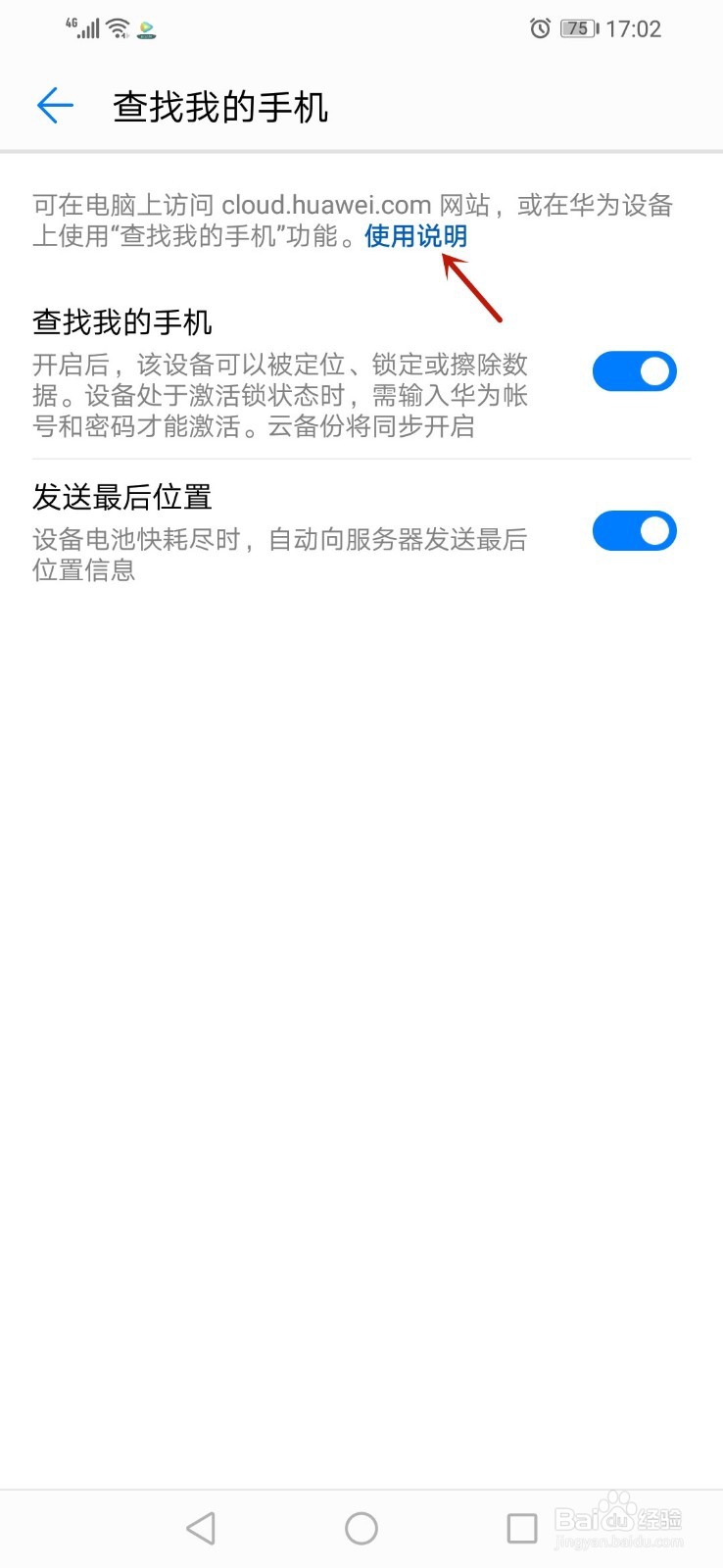Tap the home circle navigation button
The image size is (723, 1568).
pos(361,1527)
